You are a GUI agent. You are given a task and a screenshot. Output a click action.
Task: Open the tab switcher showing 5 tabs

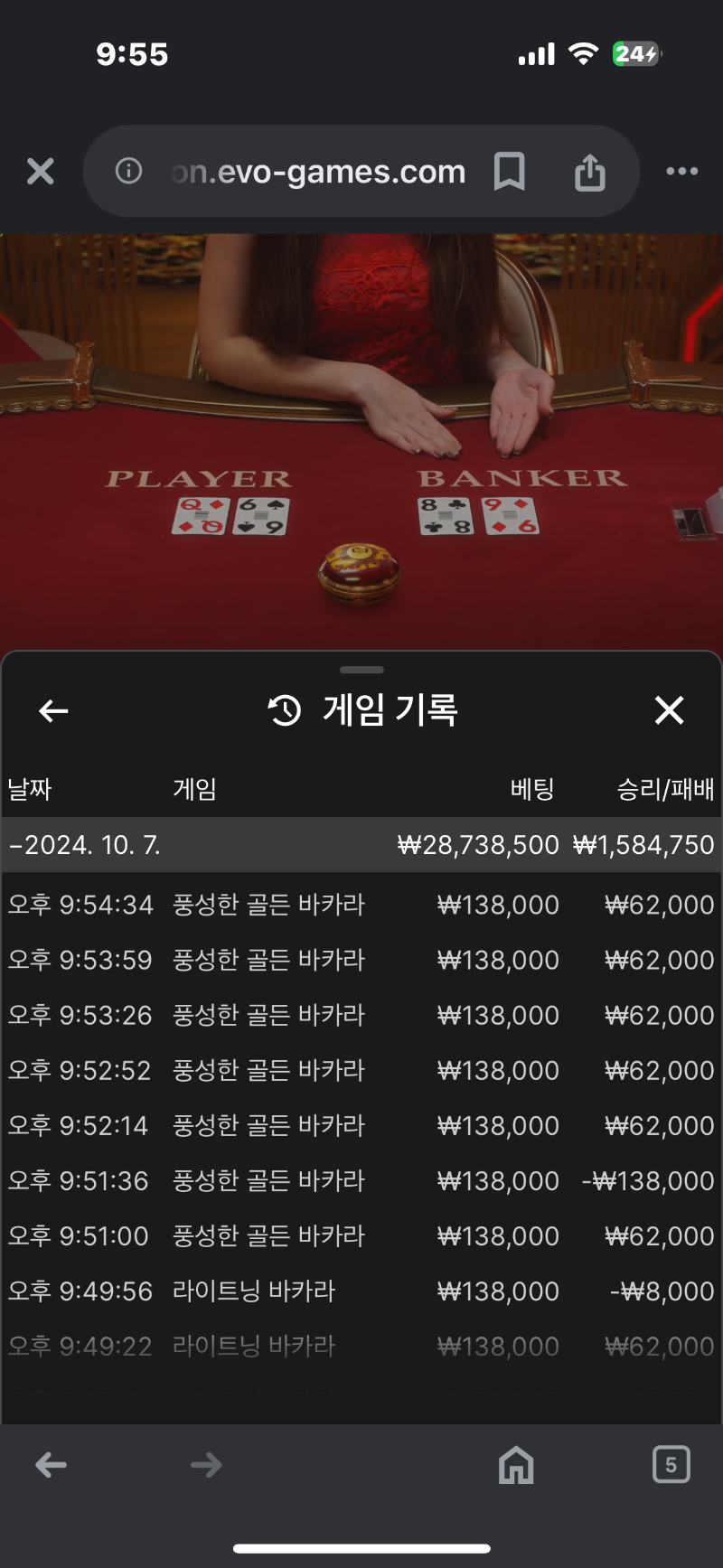pos(671,1464)
